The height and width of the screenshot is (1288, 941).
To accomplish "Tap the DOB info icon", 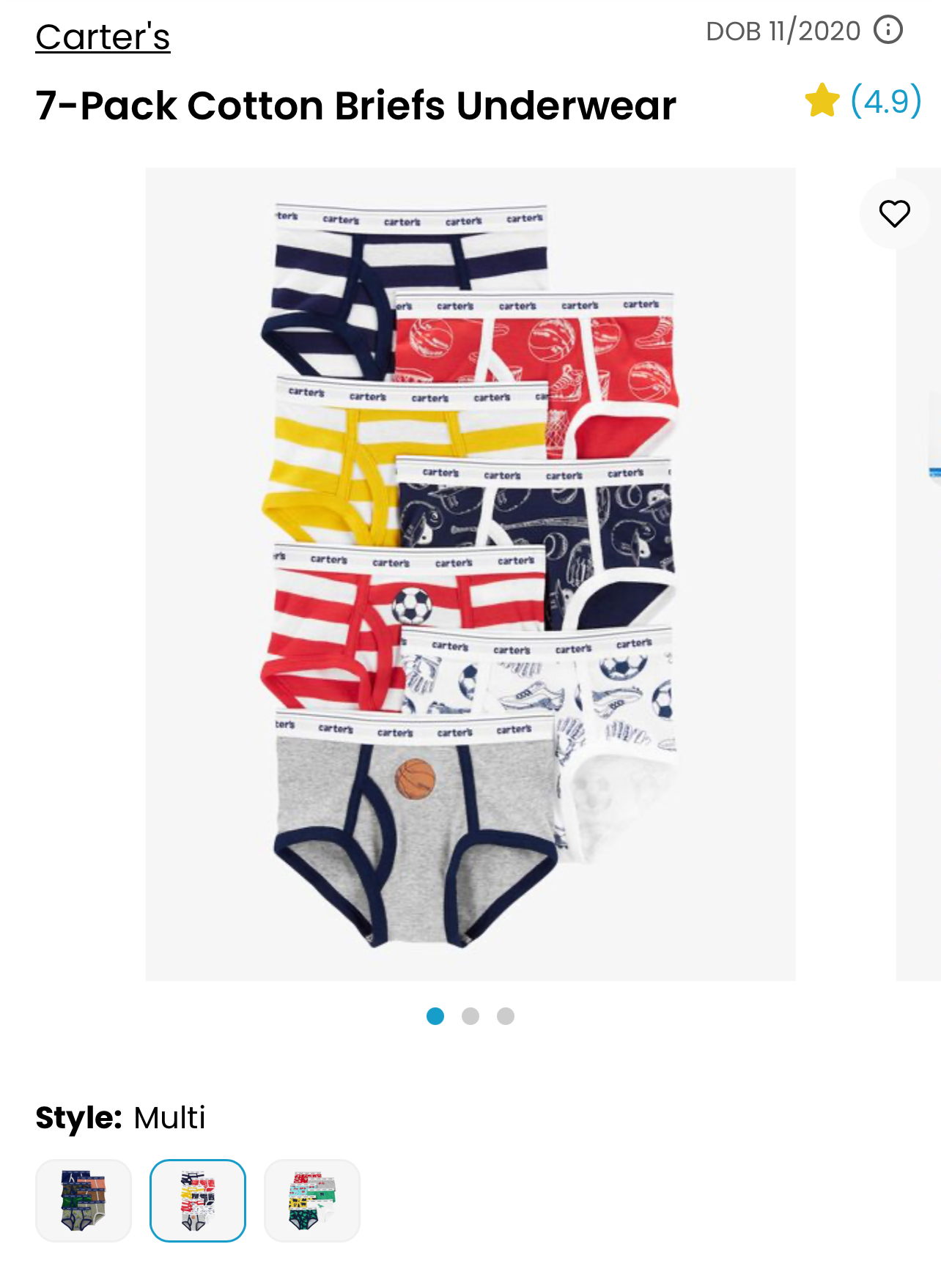I will click(x=888, y=30).
